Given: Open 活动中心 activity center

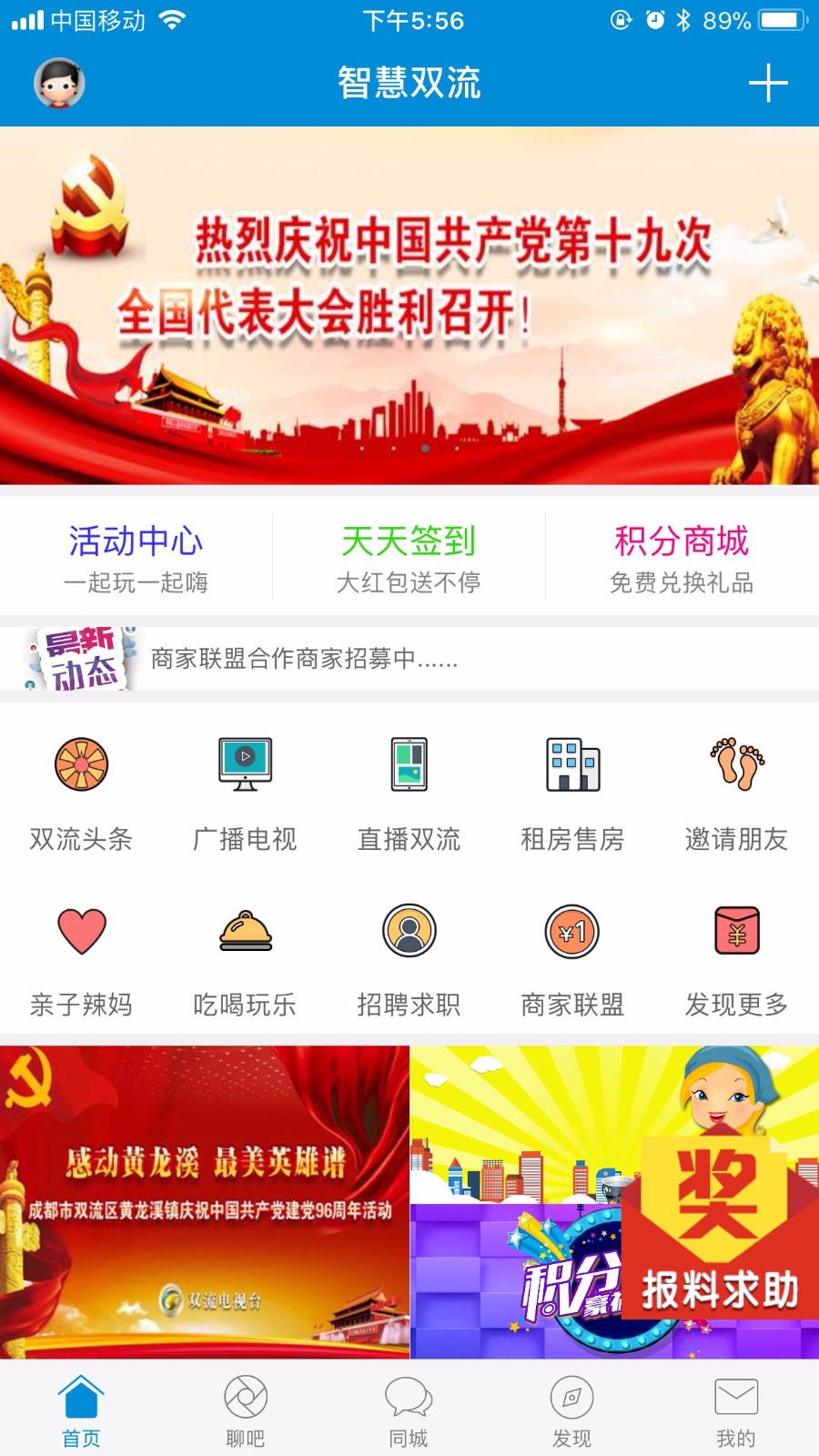Looking at the screenshot, I should (x=136, y=555).
